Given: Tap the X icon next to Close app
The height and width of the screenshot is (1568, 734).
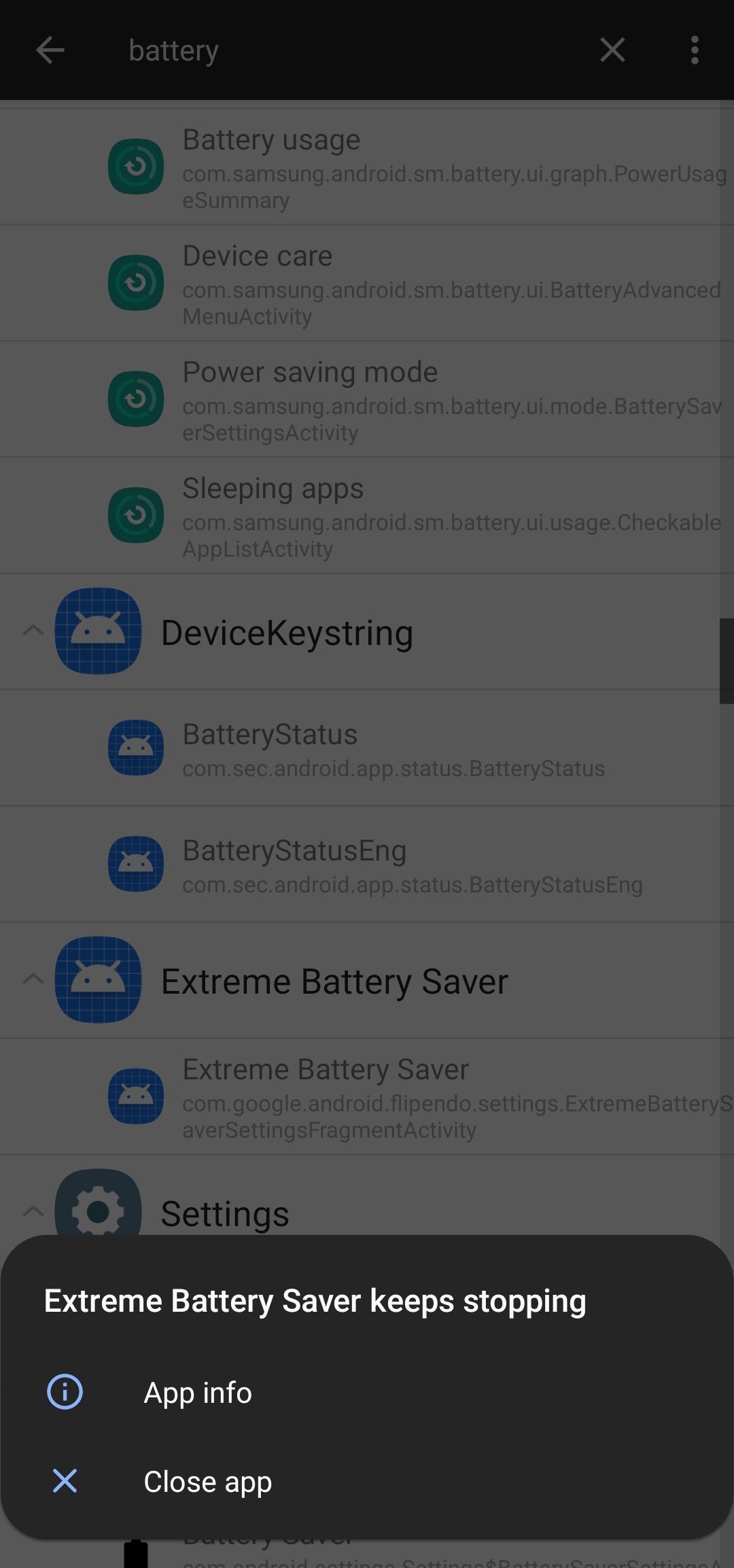Looking at the screenshot, I should click(65, 1482).
